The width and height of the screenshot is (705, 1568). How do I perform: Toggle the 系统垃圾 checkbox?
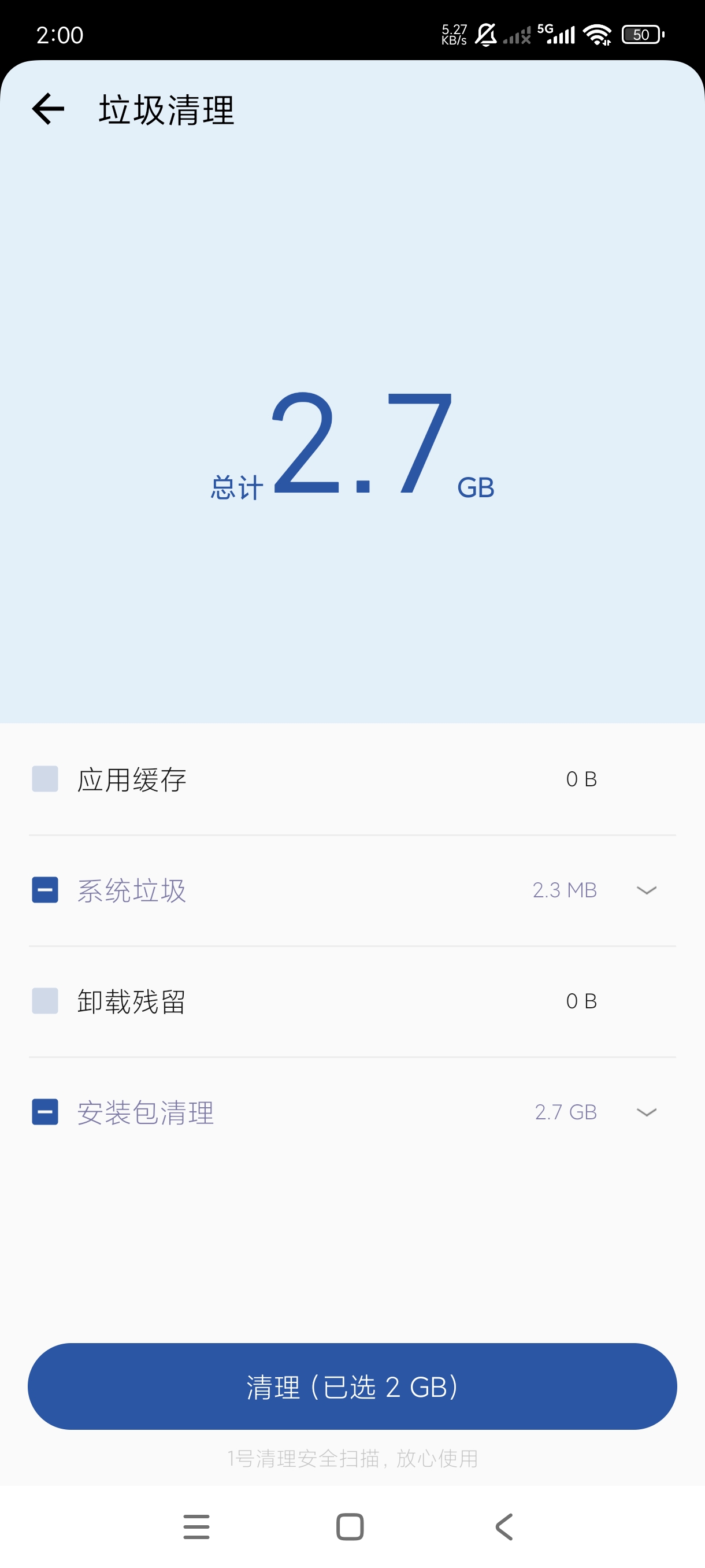(x=45, y=890)
